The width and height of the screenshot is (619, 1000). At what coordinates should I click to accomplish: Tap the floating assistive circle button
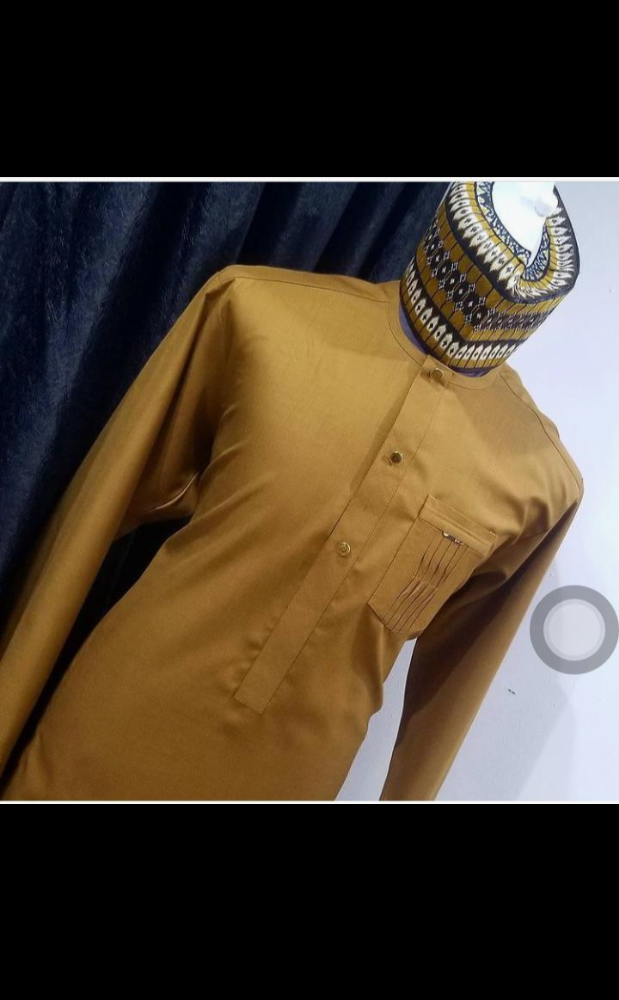pos(574,629)
